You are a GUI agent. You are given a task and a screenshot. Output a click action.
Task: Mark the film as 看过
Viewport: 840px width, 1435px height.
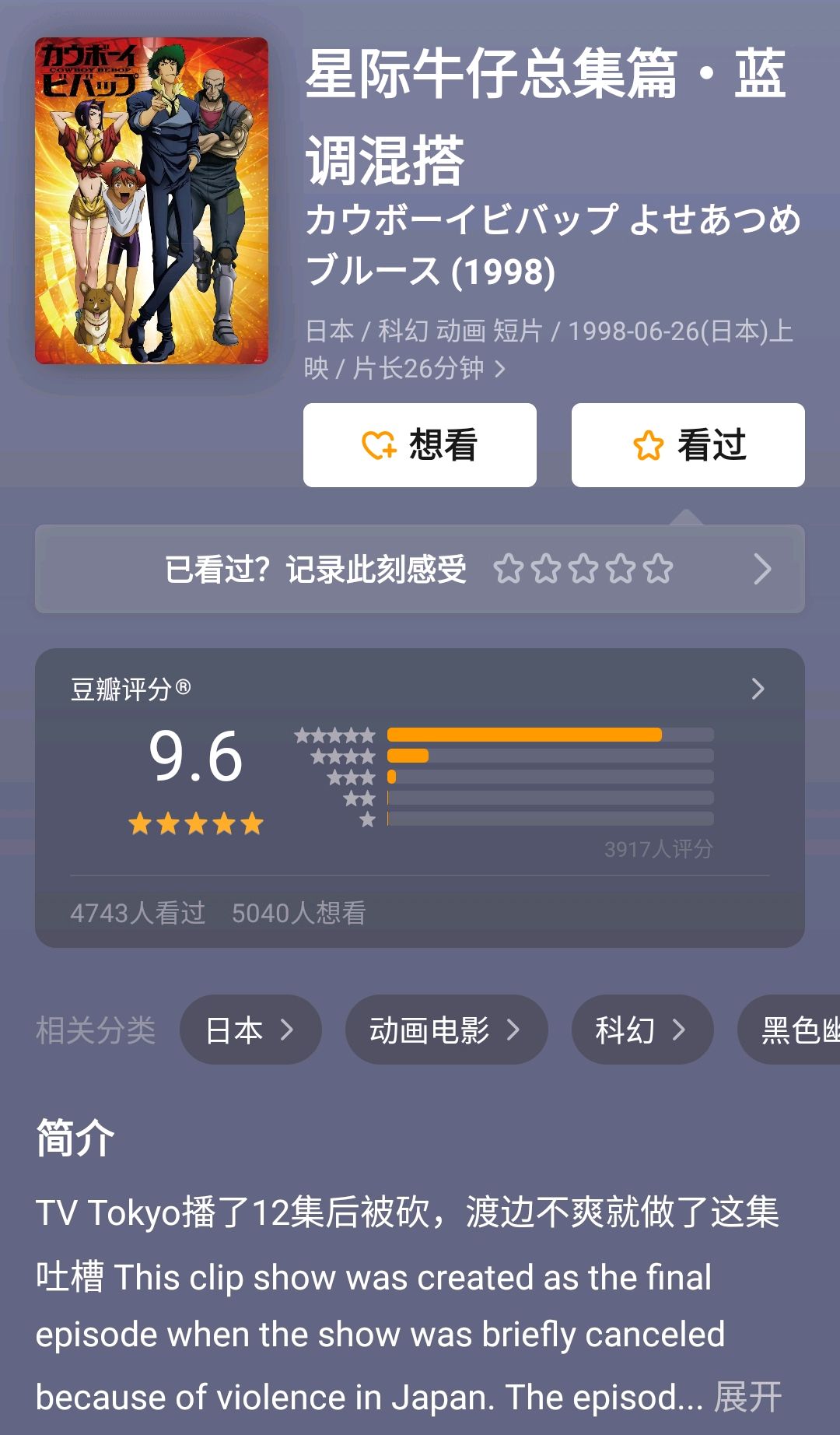pos(688,445)
